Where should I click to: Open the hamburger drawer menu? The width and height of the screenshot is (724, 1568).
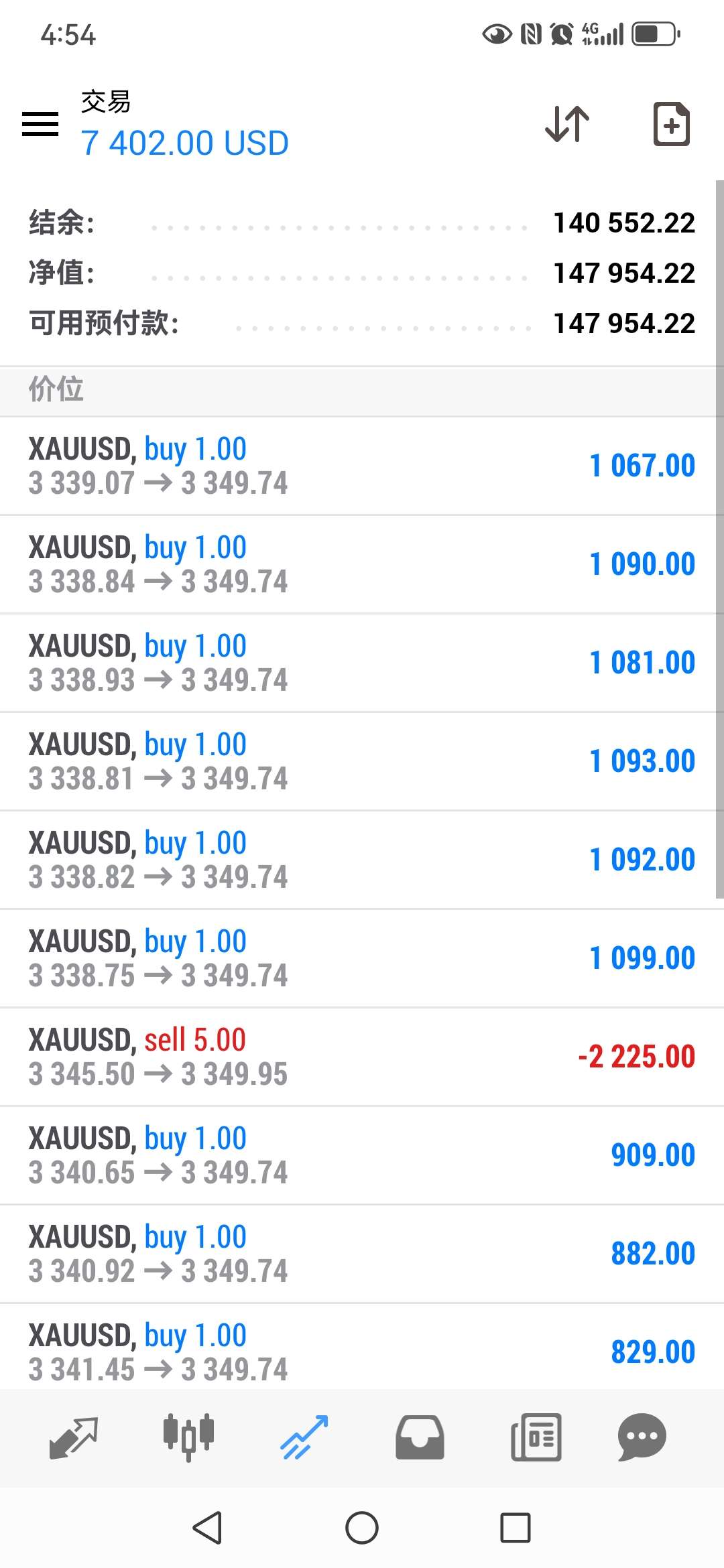(x=40, y=124)
